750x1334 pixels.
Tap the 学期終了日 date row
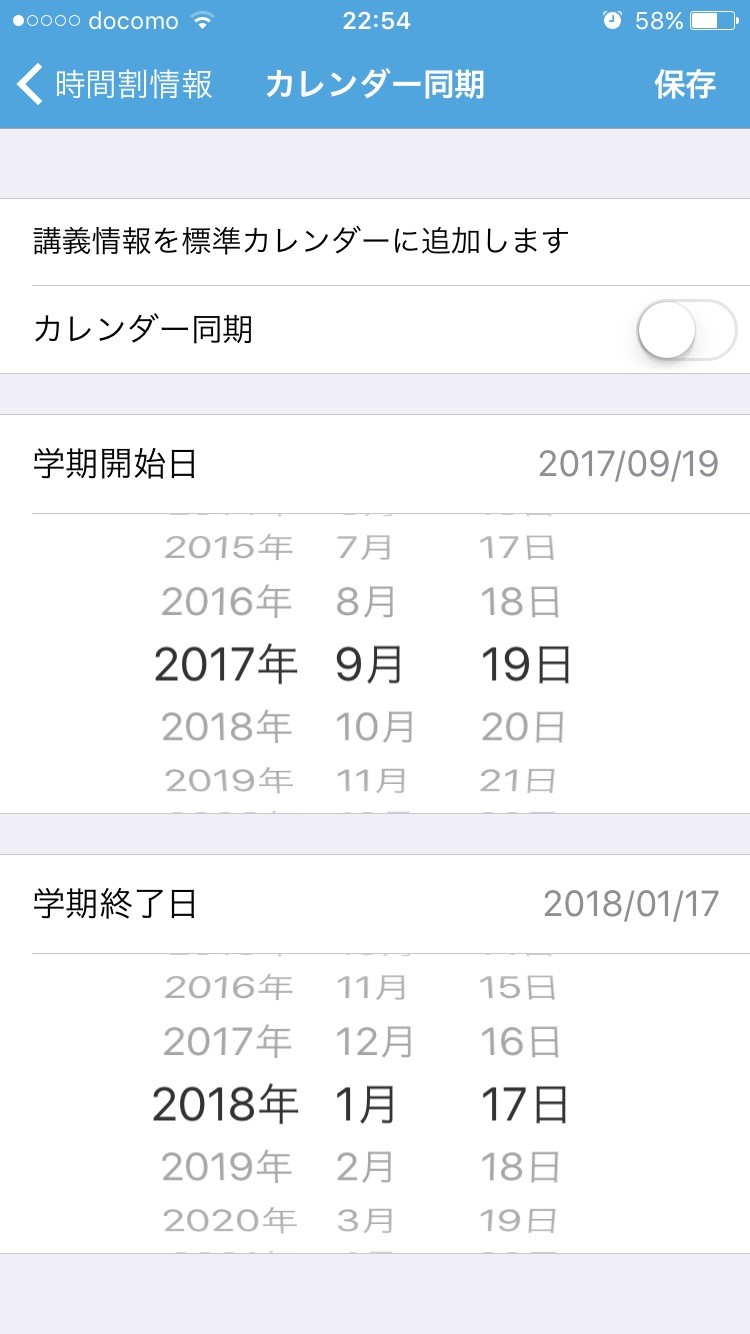(375, 904)
